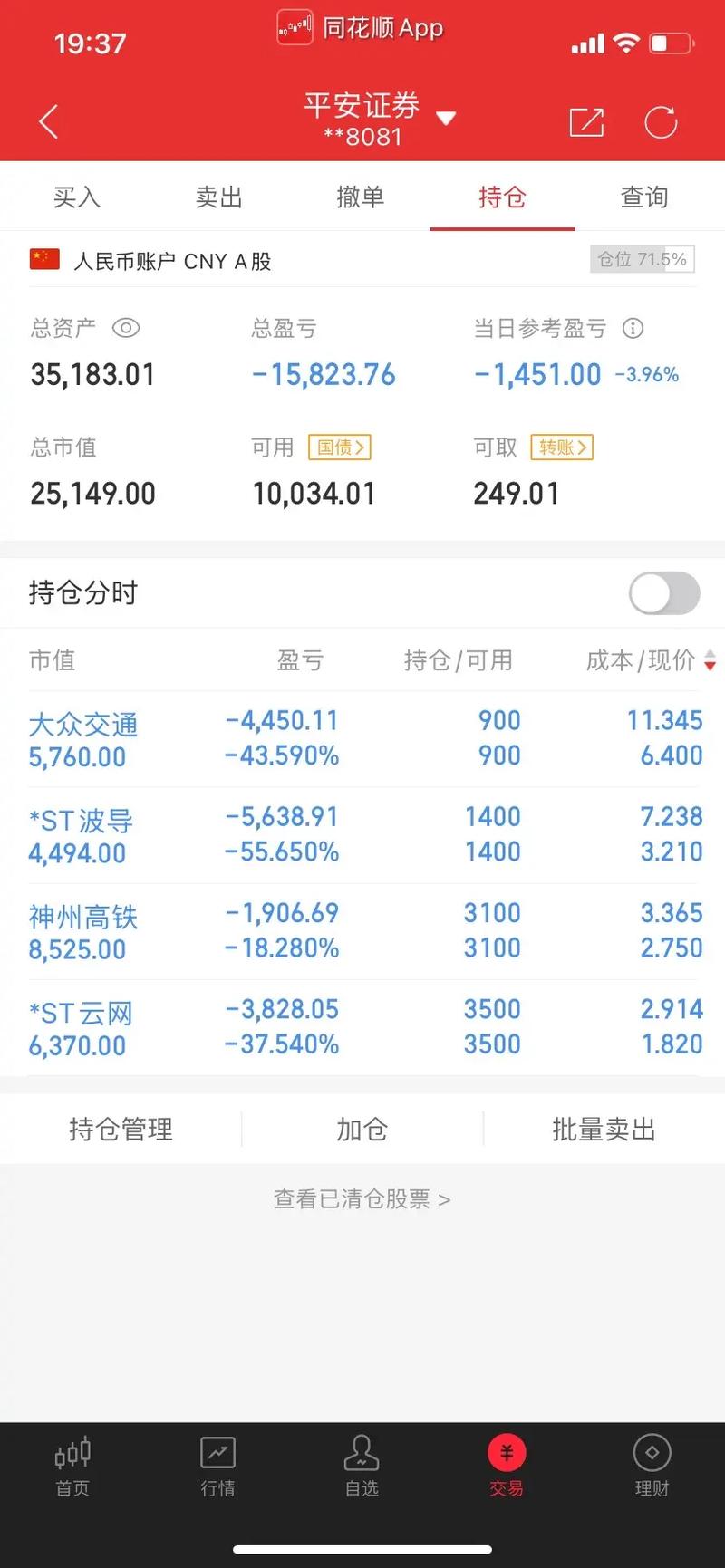Tap the refresh icon in the header
The image size is (725, 1568).
(x=662, y=120)
